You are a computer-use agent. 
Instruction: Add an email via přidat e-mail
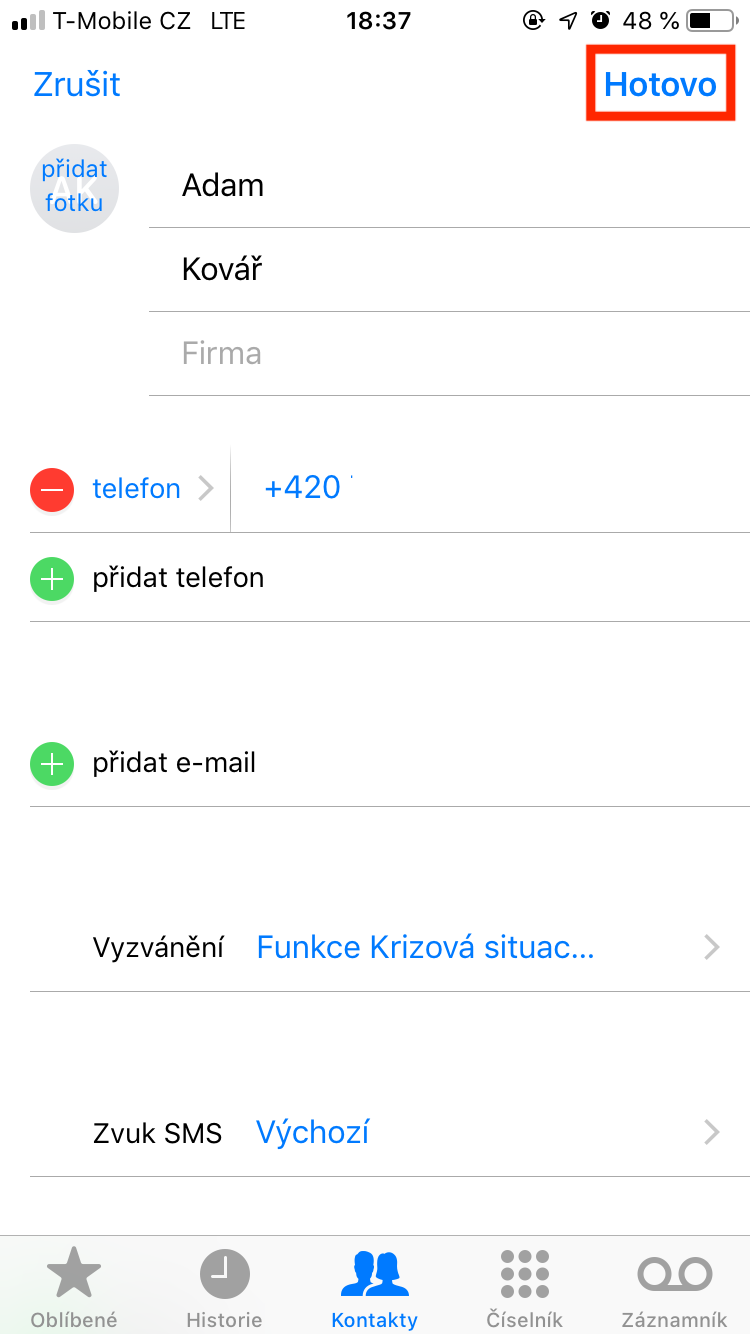tap(174, 764)
